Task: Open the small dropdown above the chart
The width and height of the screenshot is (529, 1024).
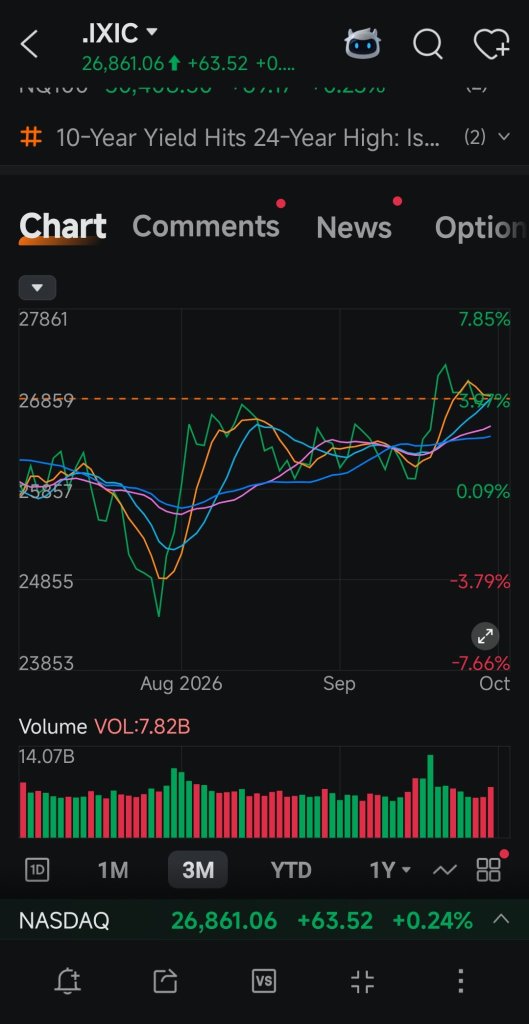Action: (x=37, y=287)
